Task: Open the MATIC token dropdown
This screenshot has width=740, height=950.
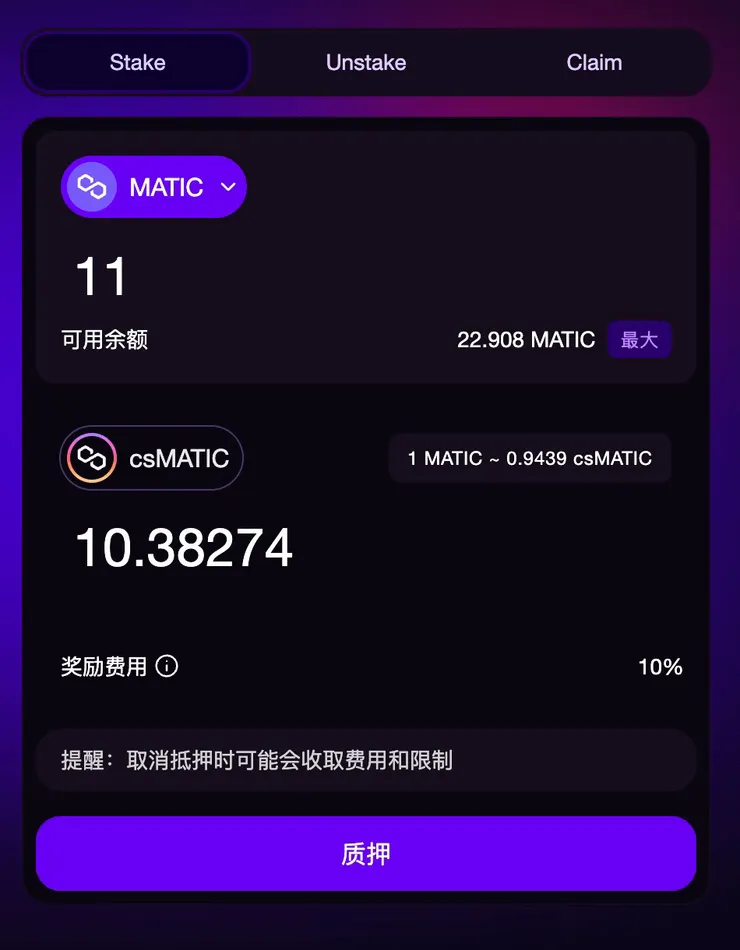Action: [154, 187]
